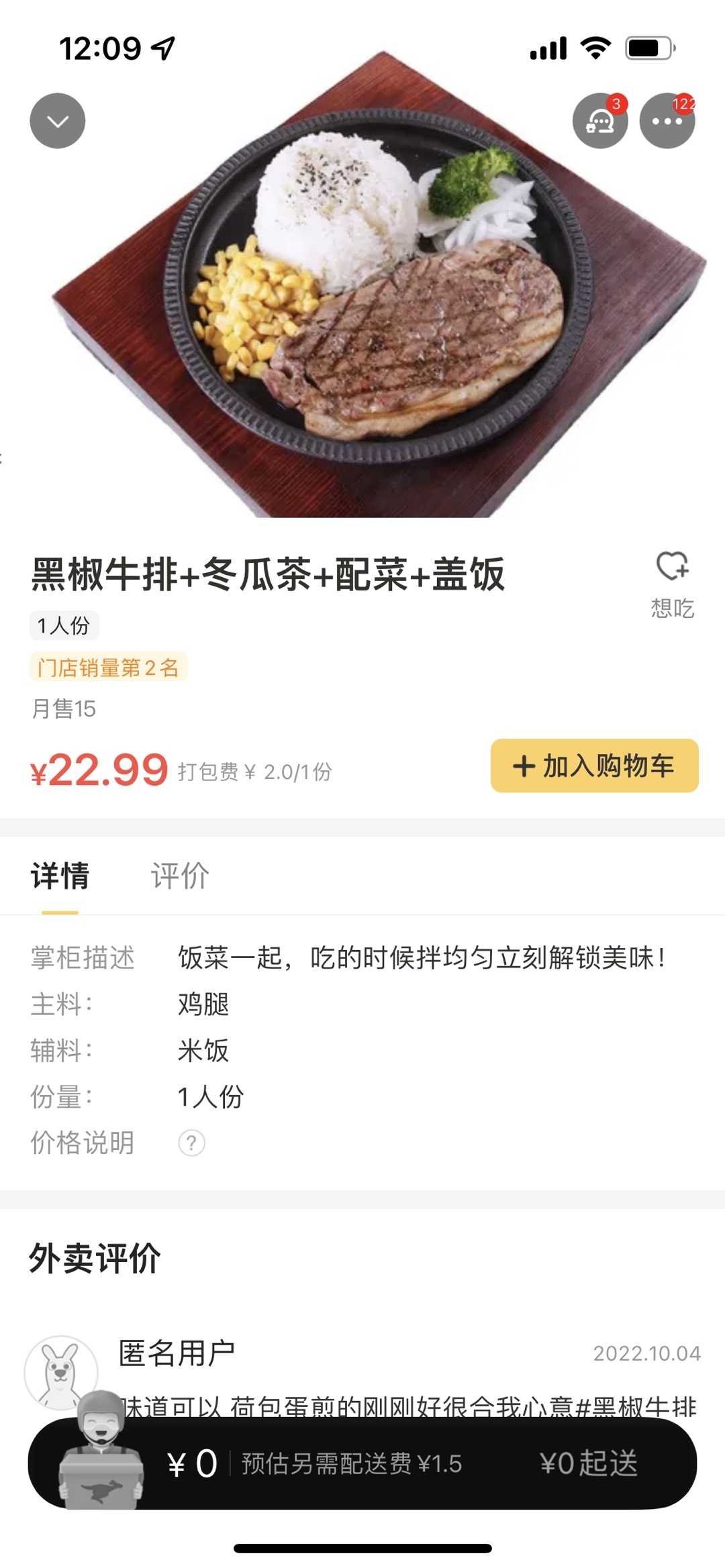The width and height of the screenshot is (725, 1568).
Task: Open the 门店销量第2名 ranking tag
Action: [108, 668]
